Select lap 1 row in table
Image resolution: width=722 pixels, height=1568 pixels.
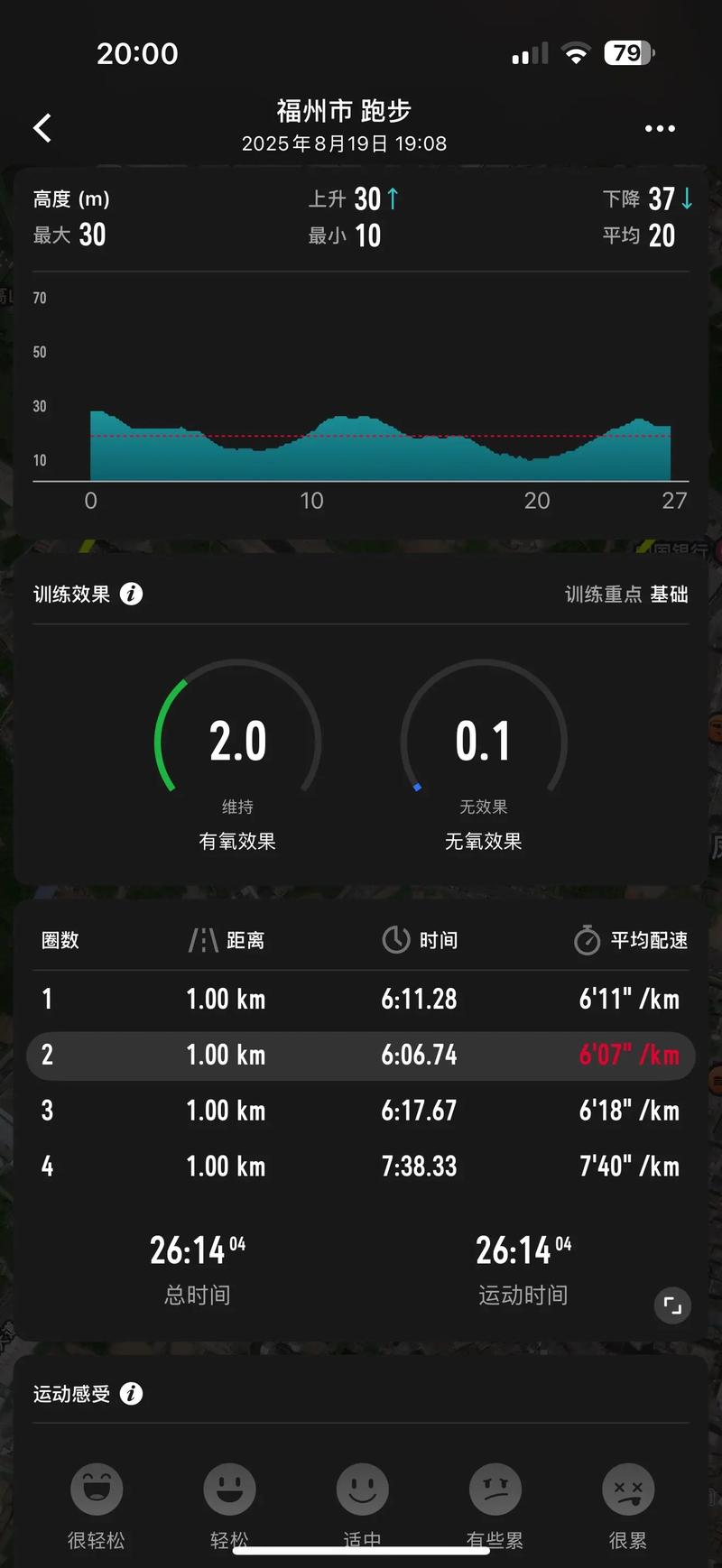(x=361, y=1000)
